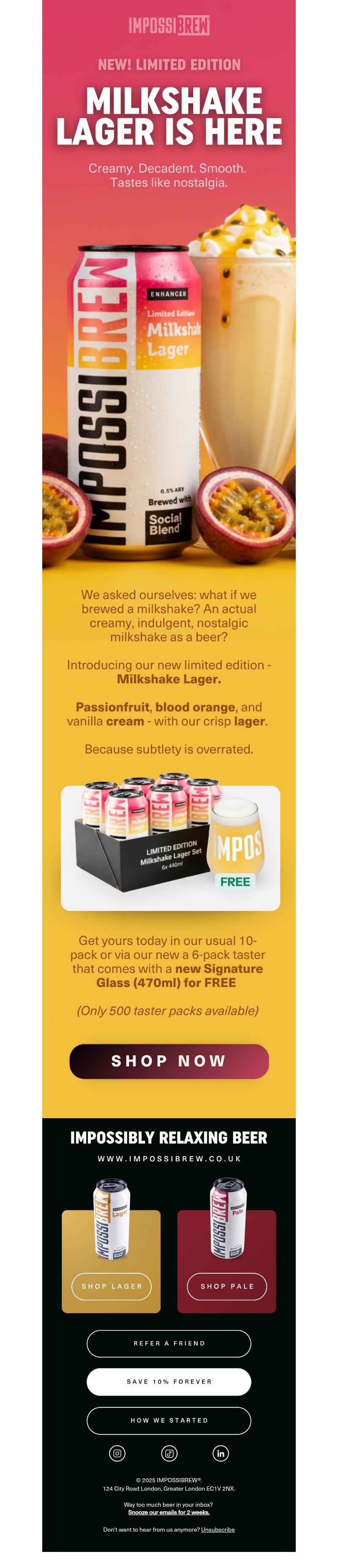Choose SAVE 10% FOREVER
Image resolution: width=338 pixels, height=1568 pixels.
point(169,1382)
